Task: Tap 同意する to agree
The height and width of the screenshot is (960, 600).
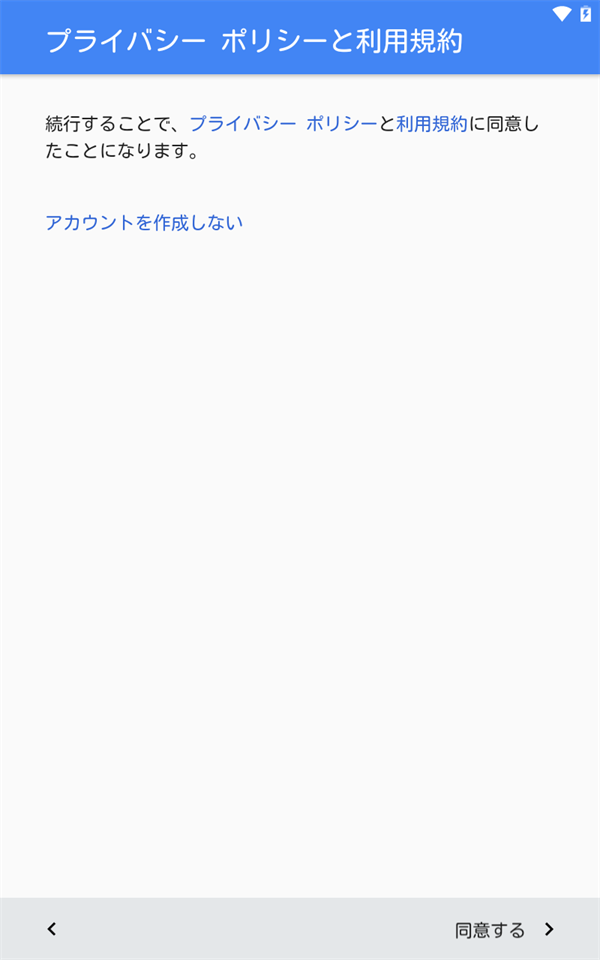Action: tap(504, 929)
